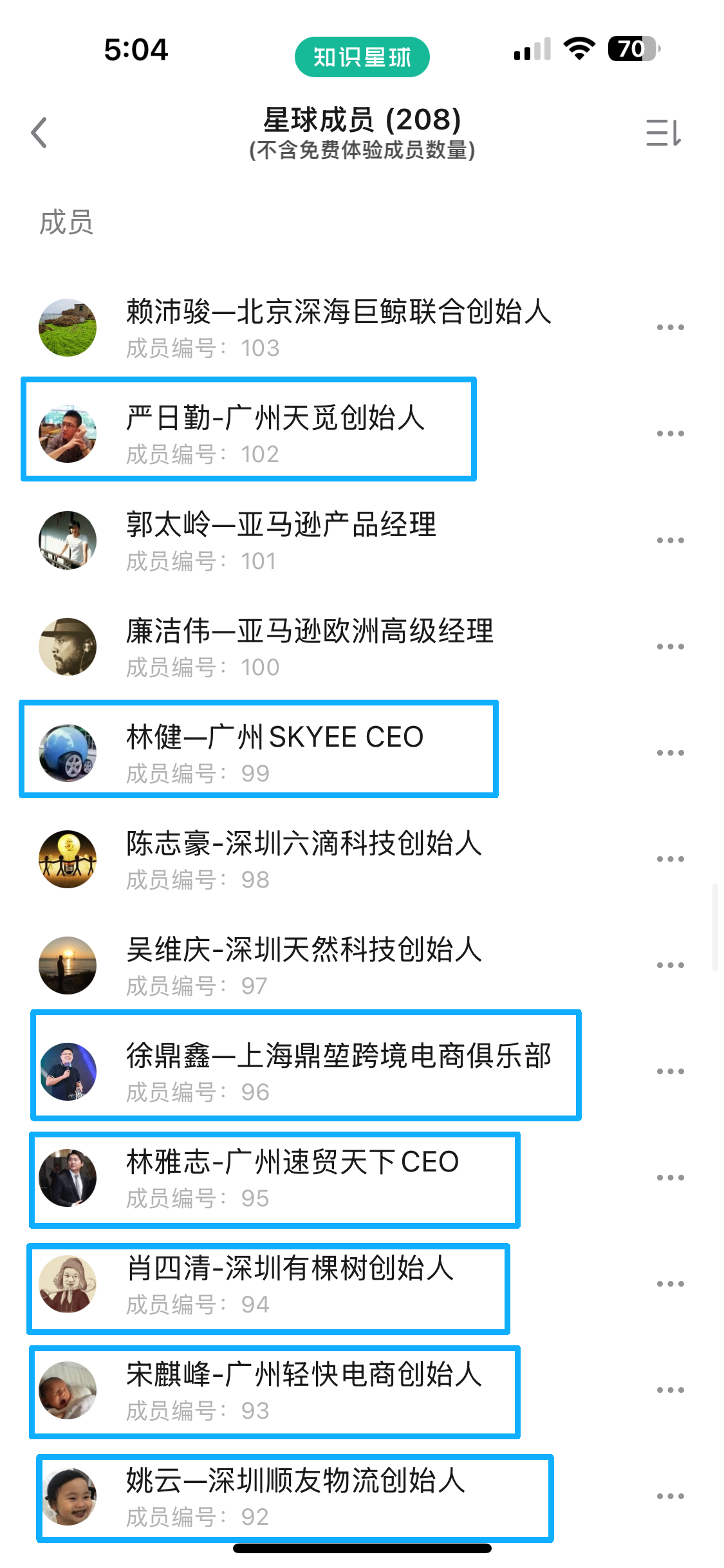Tap the three dots beside 廉洁伟
The width and height of the screenshot is (724, 1568).
click(x=670, y=647)
